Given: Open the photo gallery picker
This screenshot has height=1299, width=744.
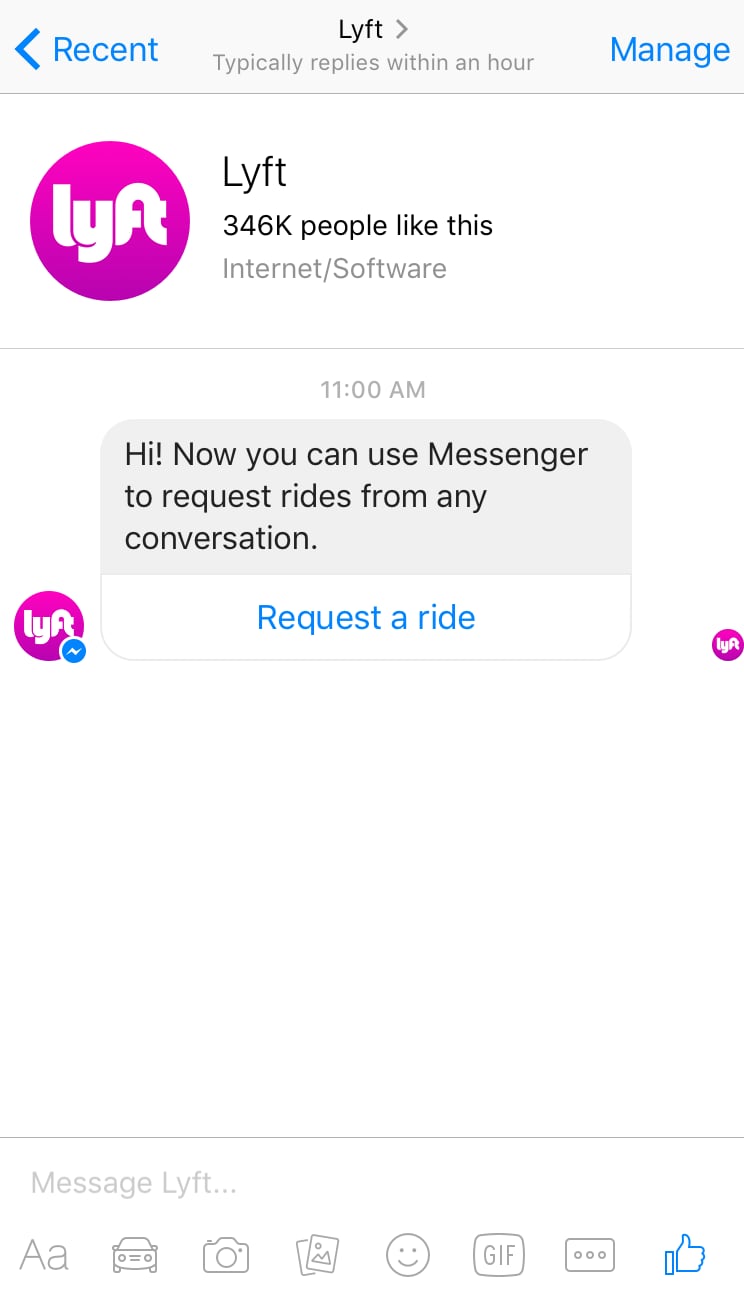Looking at the screenshot, I should tap(317, 1254).
